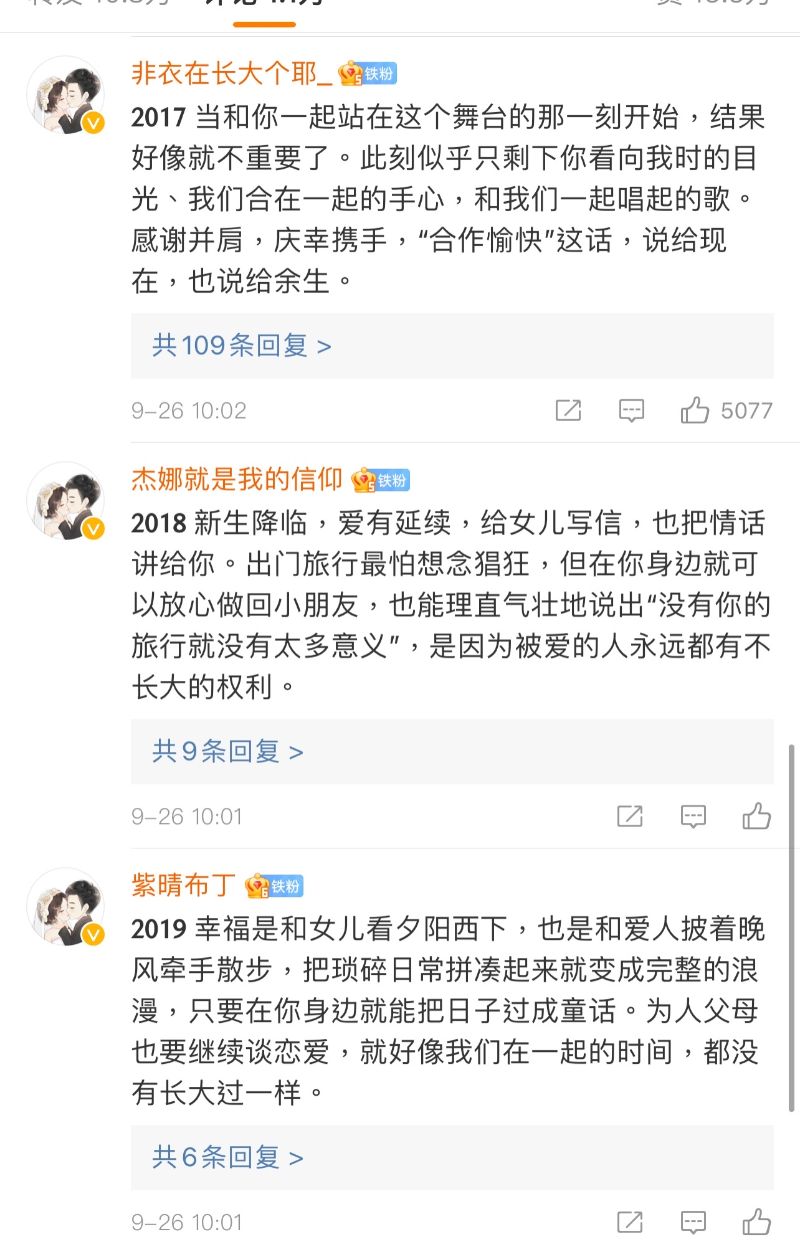The image size is (800, 1247).
Task: Like the comment with 5077 likes
Action: tap(695, 410)
